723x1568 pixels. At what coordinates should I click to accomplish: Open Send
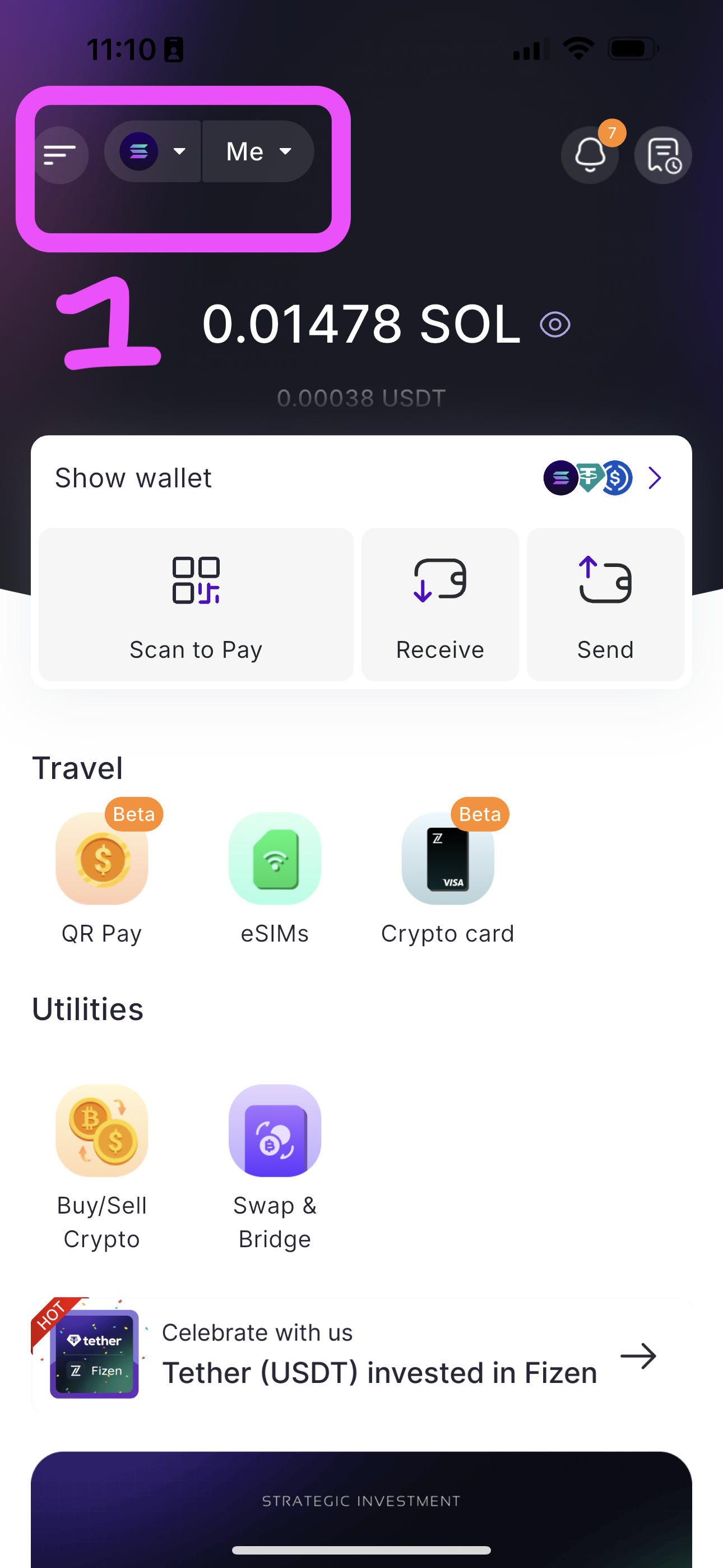click(x=605, y=605)
